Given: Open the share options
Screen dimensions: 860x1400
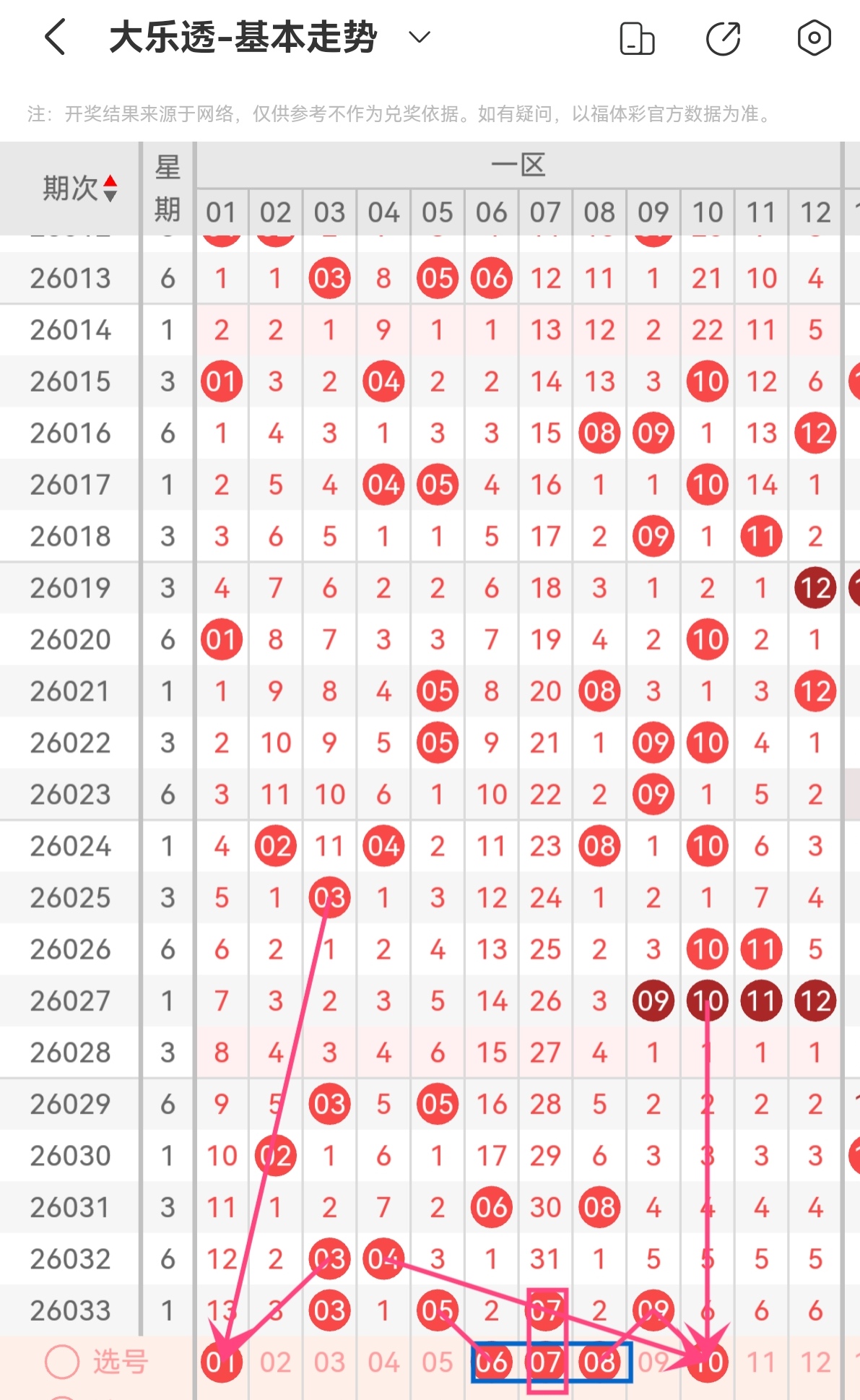Looking at the screenshot, I should 724,37.
